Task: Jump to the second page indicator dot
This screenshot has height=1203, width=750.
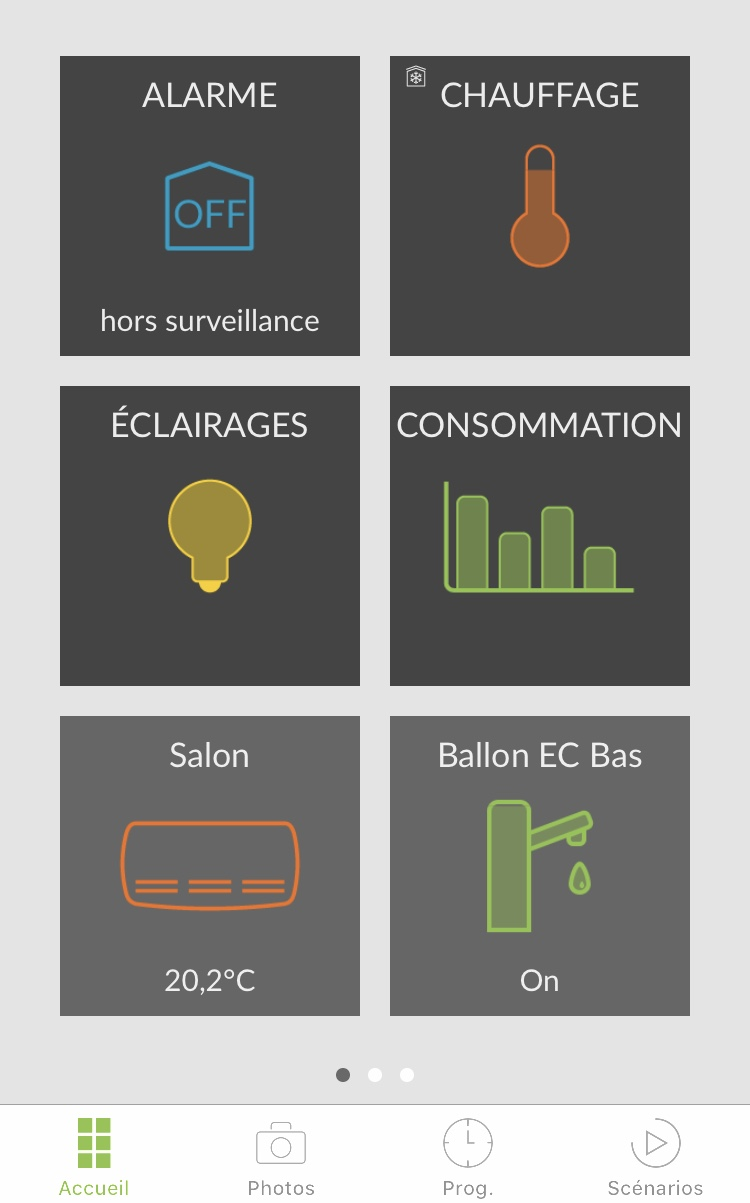Action: [x=375, y=1075]
